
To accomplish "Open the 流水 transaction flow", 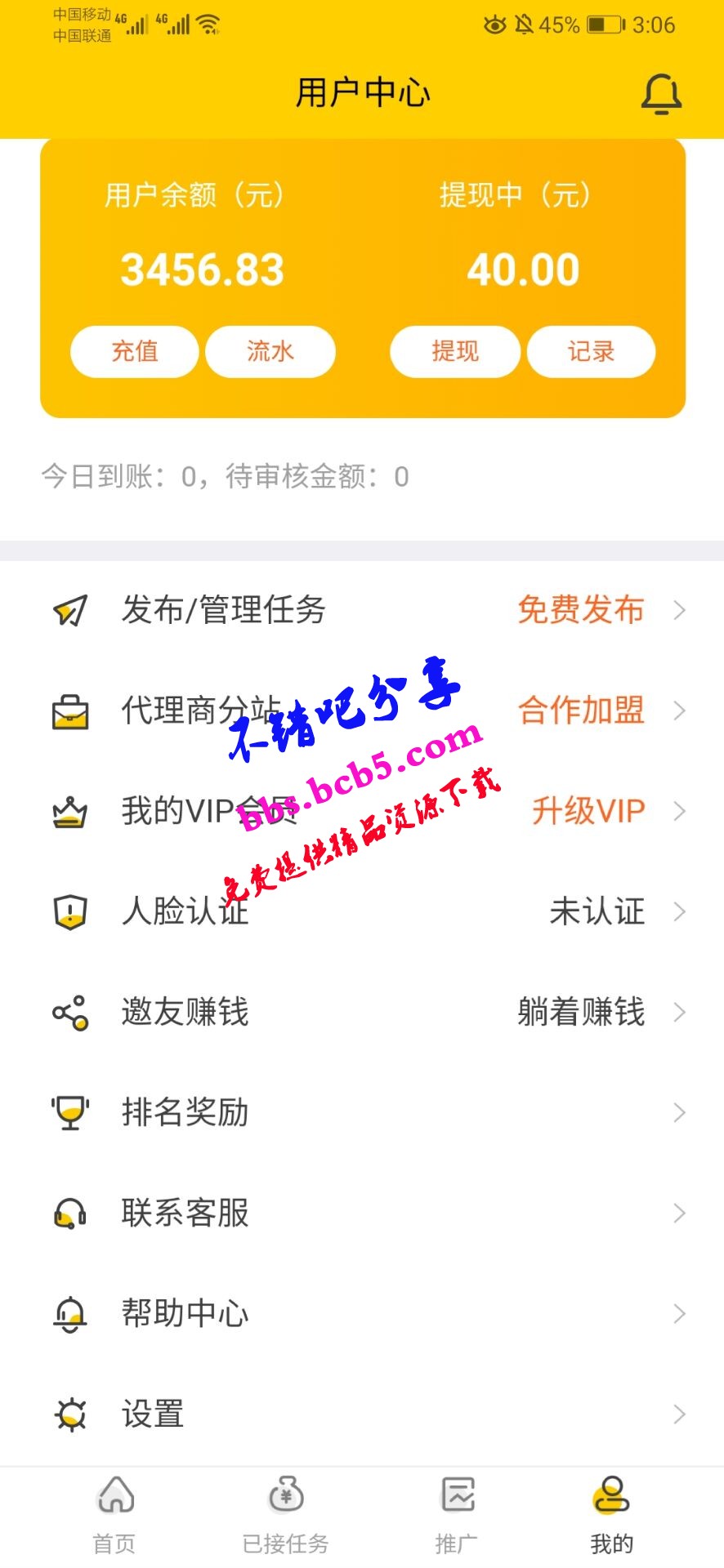I will click(270, 352).
